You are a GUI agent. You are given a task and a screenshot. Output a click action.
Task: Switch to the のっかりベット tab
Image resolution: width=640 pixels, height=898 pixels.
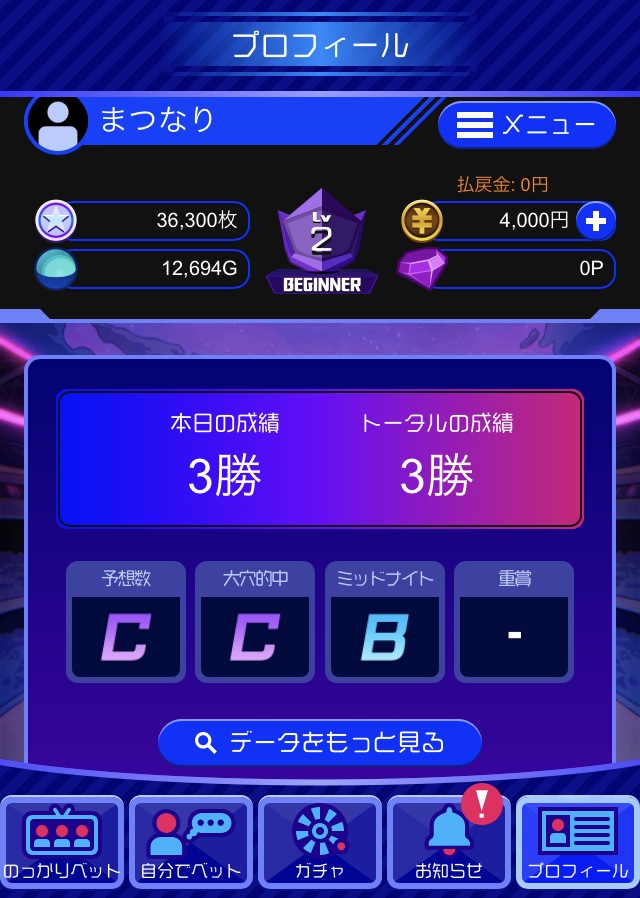(62, 842)
